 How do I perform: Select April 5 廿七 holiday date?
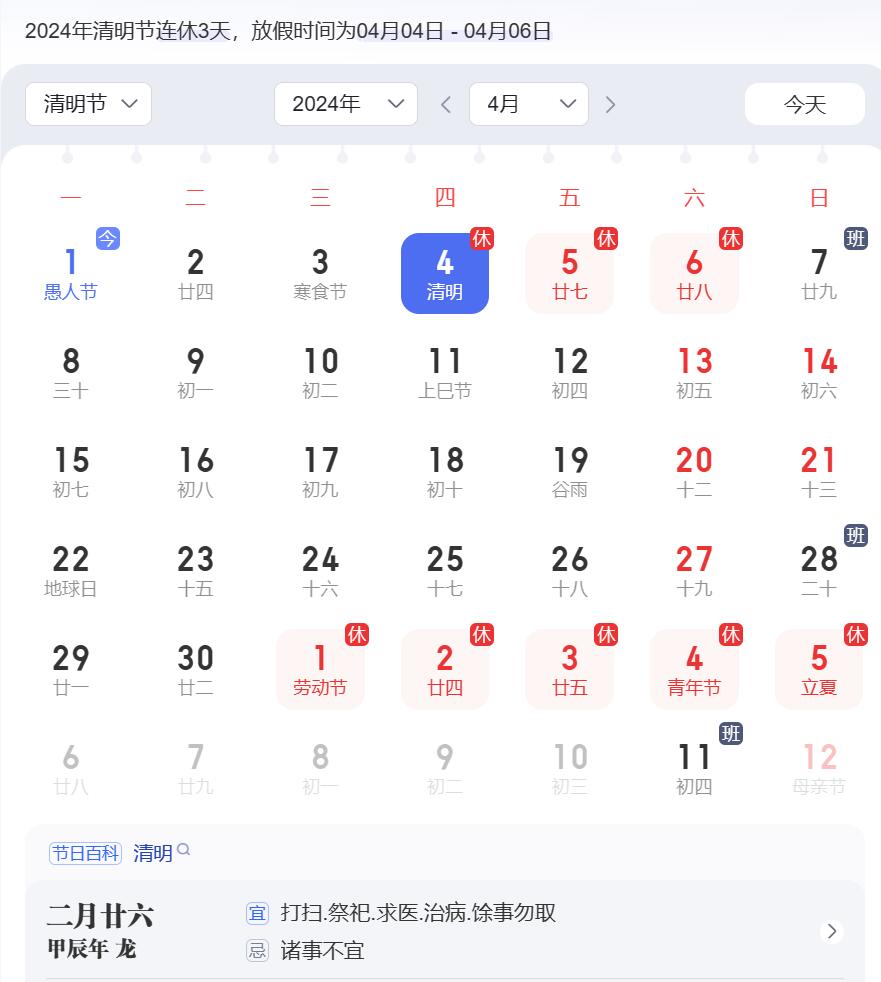(569, 274)
